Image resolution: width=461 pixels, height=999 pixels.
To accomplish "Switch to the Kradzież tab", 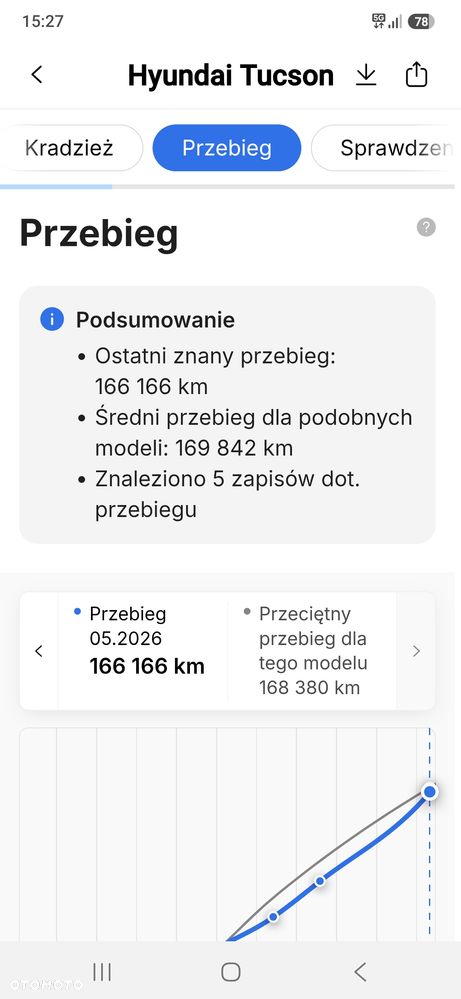I will 70,148.
